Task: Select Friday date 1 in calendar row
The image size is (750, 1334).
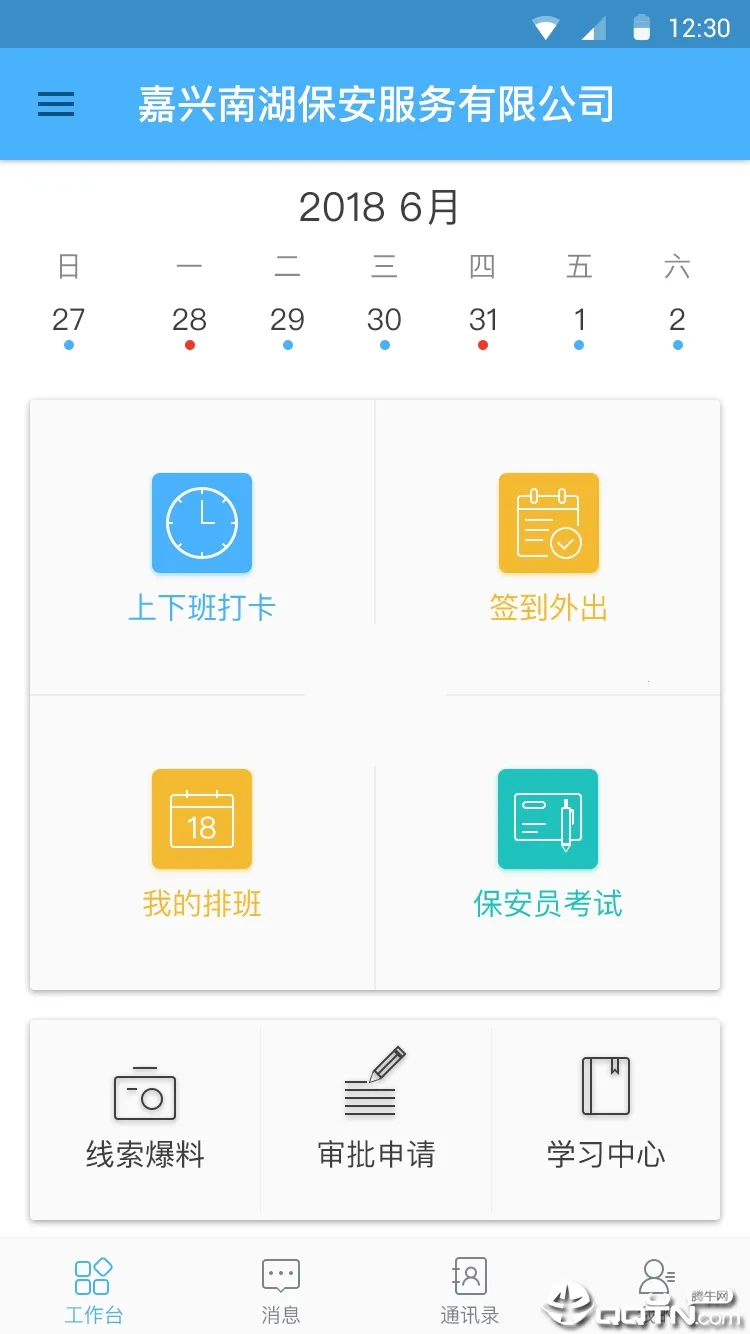Action: click(x=580, y=319)
